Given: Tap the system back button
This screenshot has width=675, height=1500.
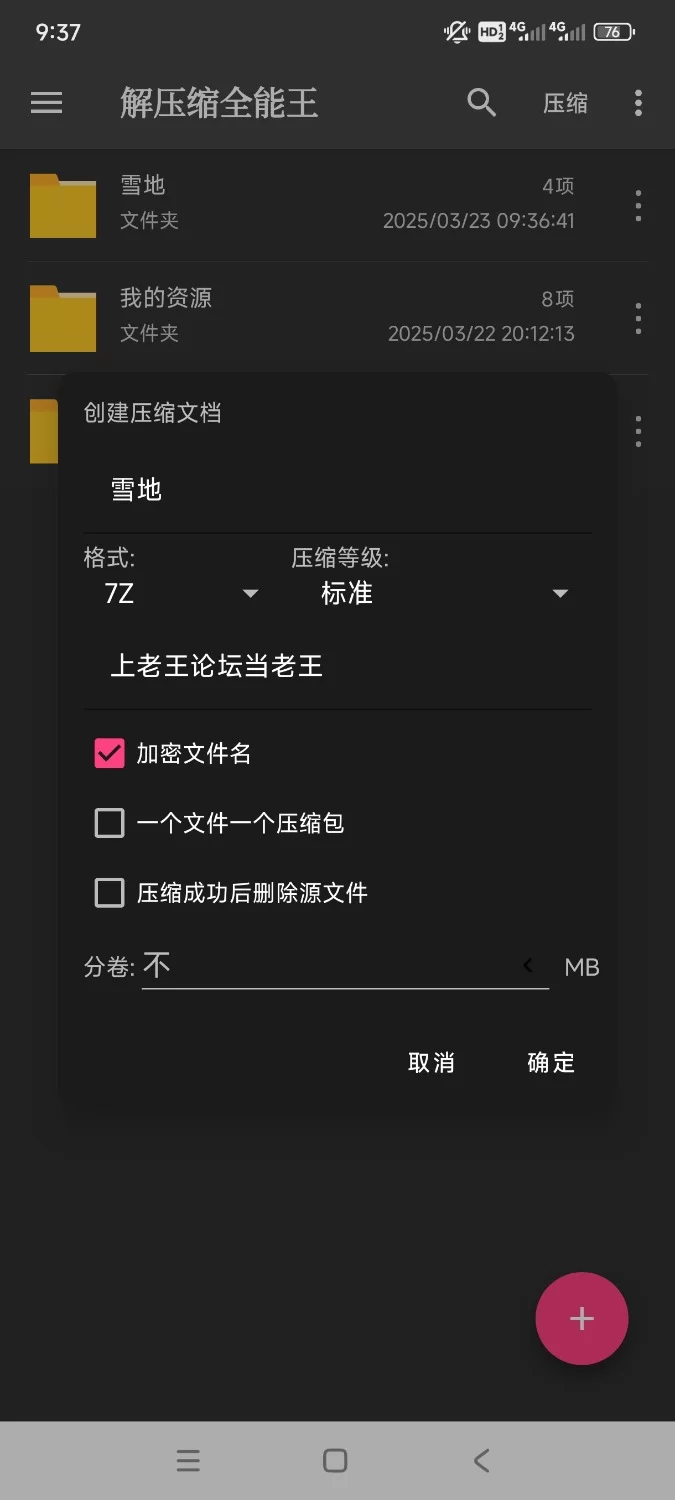Looking at the screenshot, I should tap(481, 1461).
